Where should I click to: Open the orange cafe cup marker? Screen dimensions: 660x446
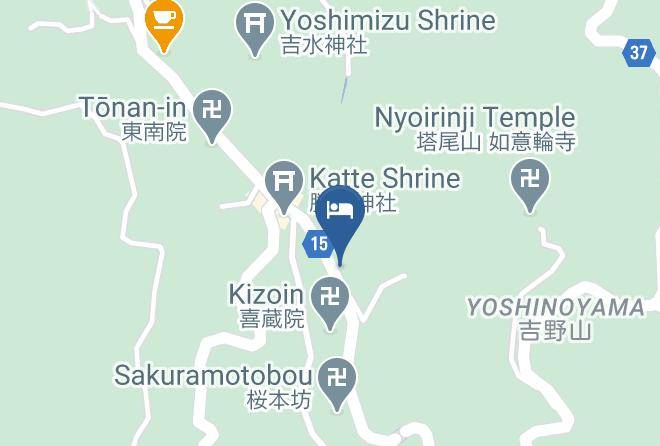tap(164, 25)
